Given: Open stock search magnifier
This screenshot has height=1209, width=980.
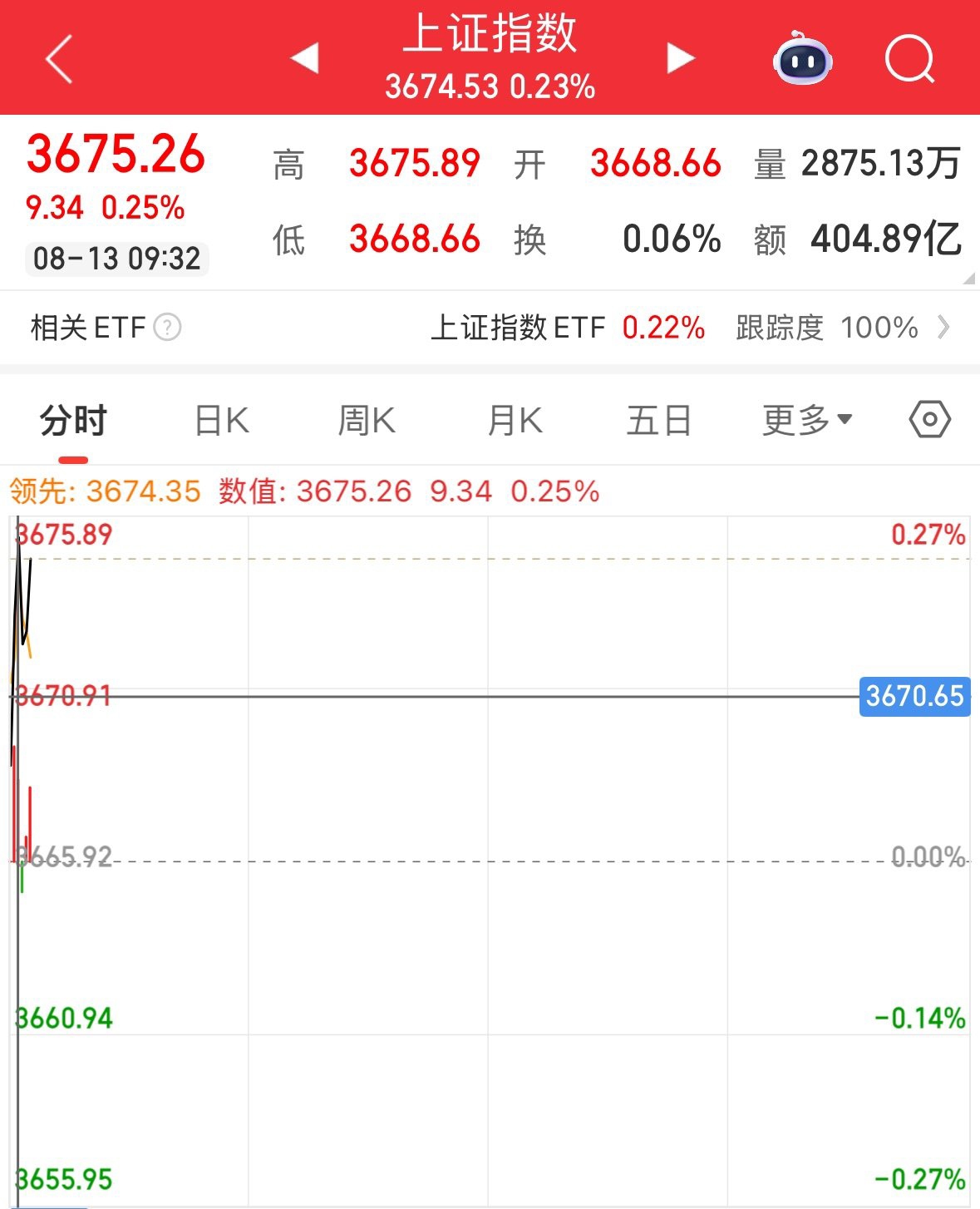Looking at the screenshot, I should 909,59.
